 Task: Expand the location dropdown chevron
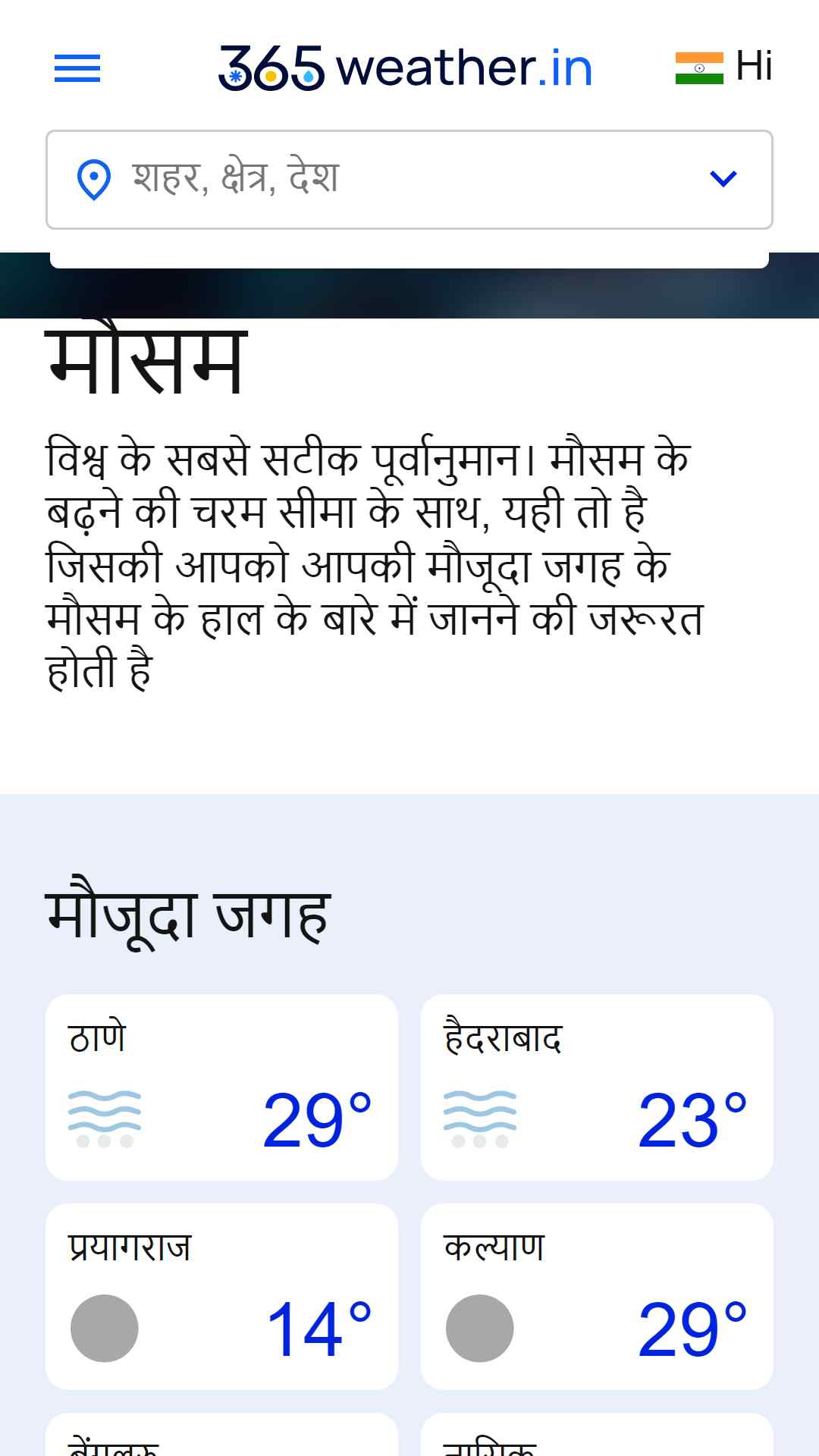[723, 179]
